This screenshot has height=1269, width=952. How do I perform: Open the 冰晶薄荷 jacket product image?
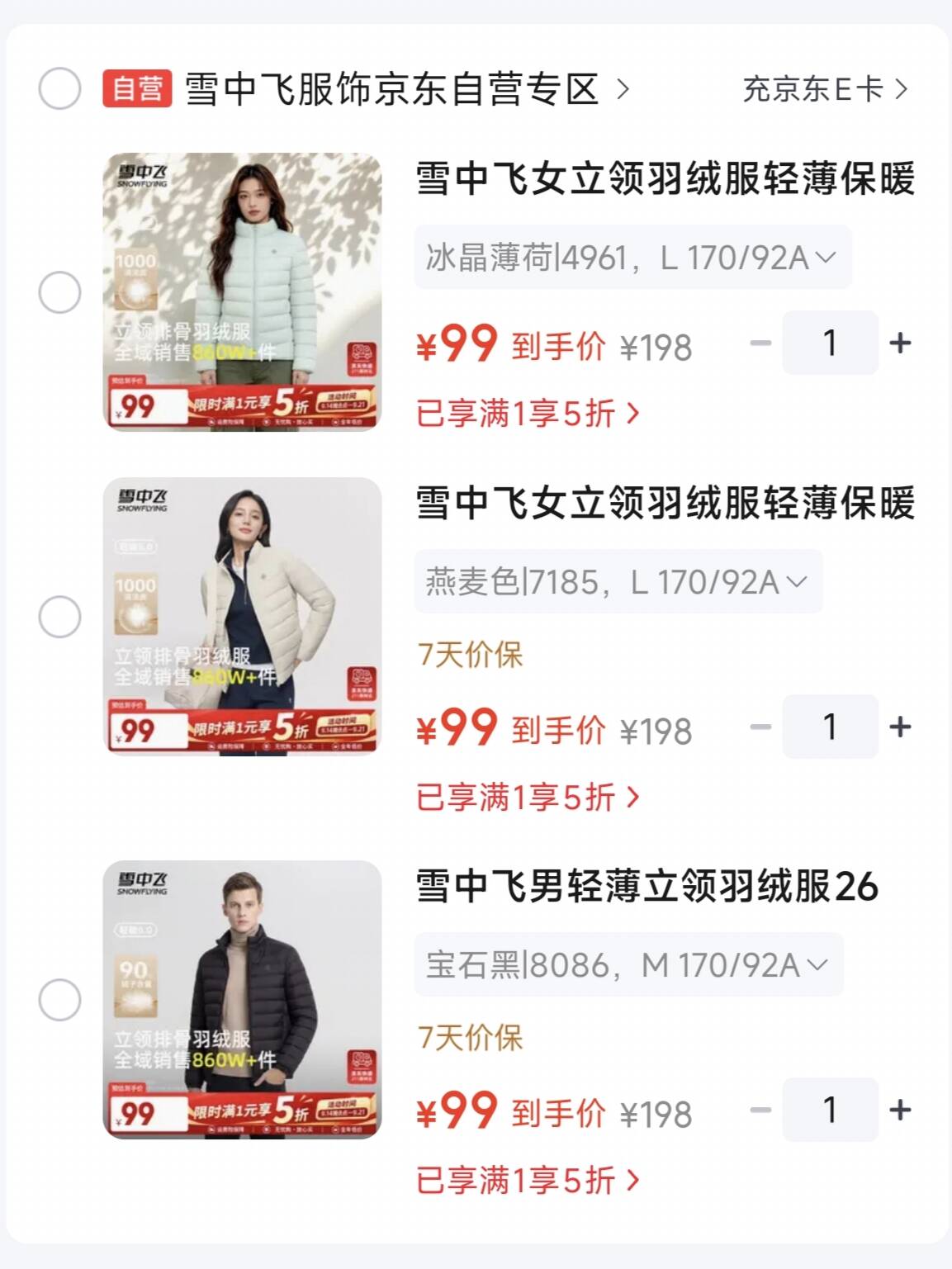click(x=242, y=292)
